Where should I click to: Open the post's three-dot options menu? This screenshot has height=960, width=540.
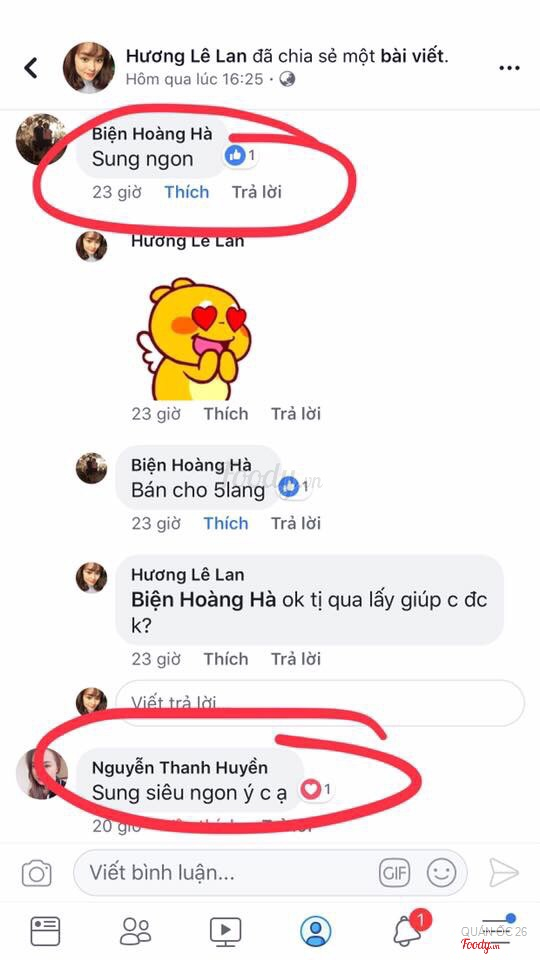click(509, 68)
